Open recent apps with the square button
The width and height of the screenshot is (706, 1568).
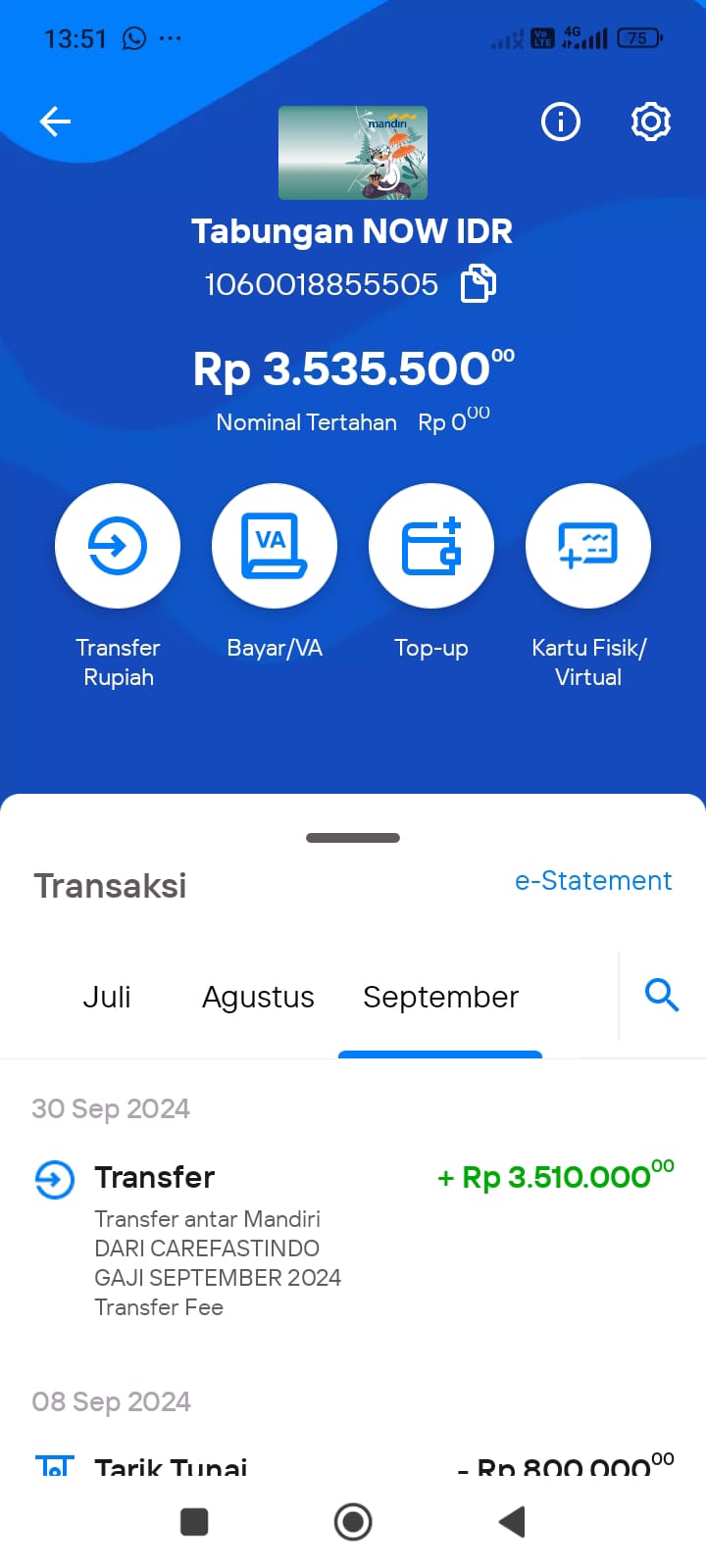pos(194,1522)
